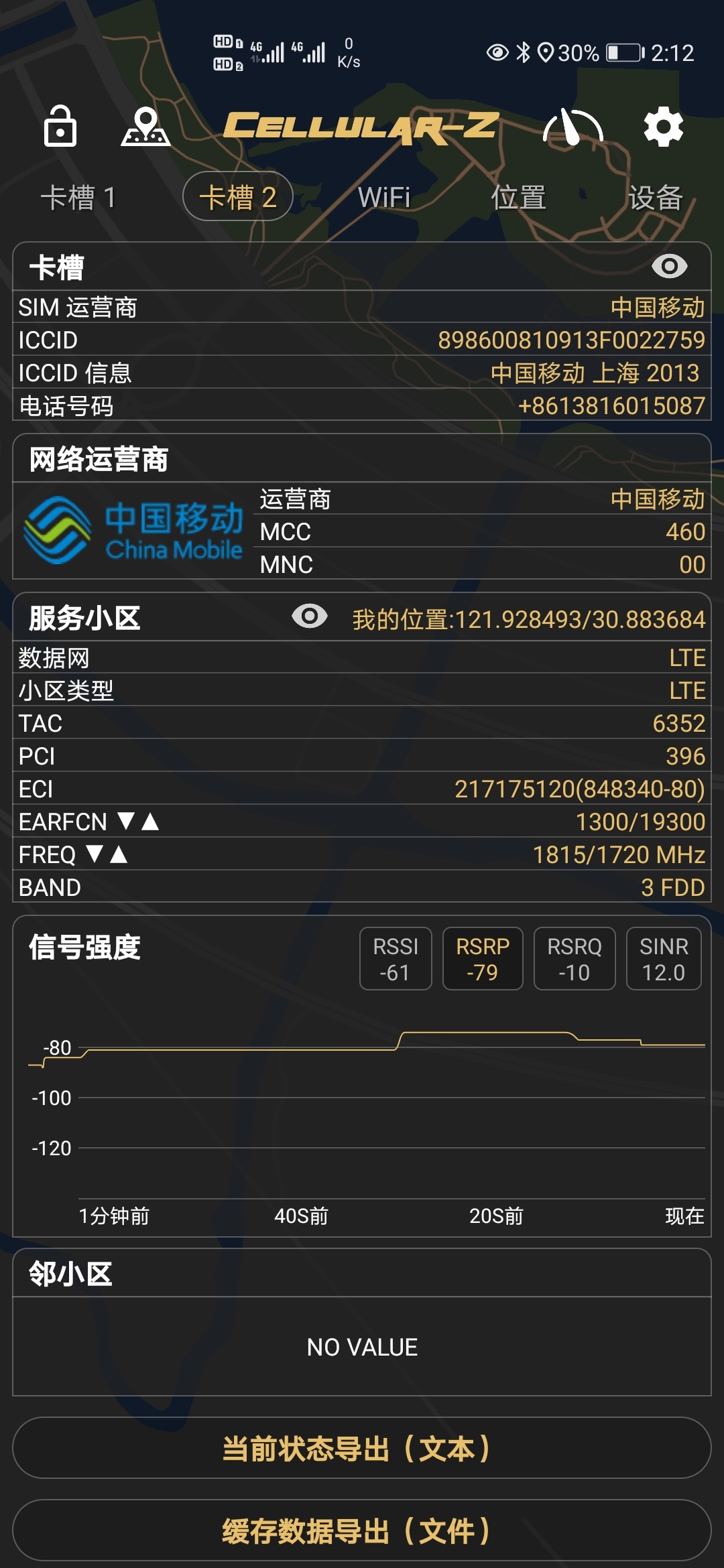This screenshot has width=724, height=1568.
Task: Open the 位置 tab
Action: 518,197
